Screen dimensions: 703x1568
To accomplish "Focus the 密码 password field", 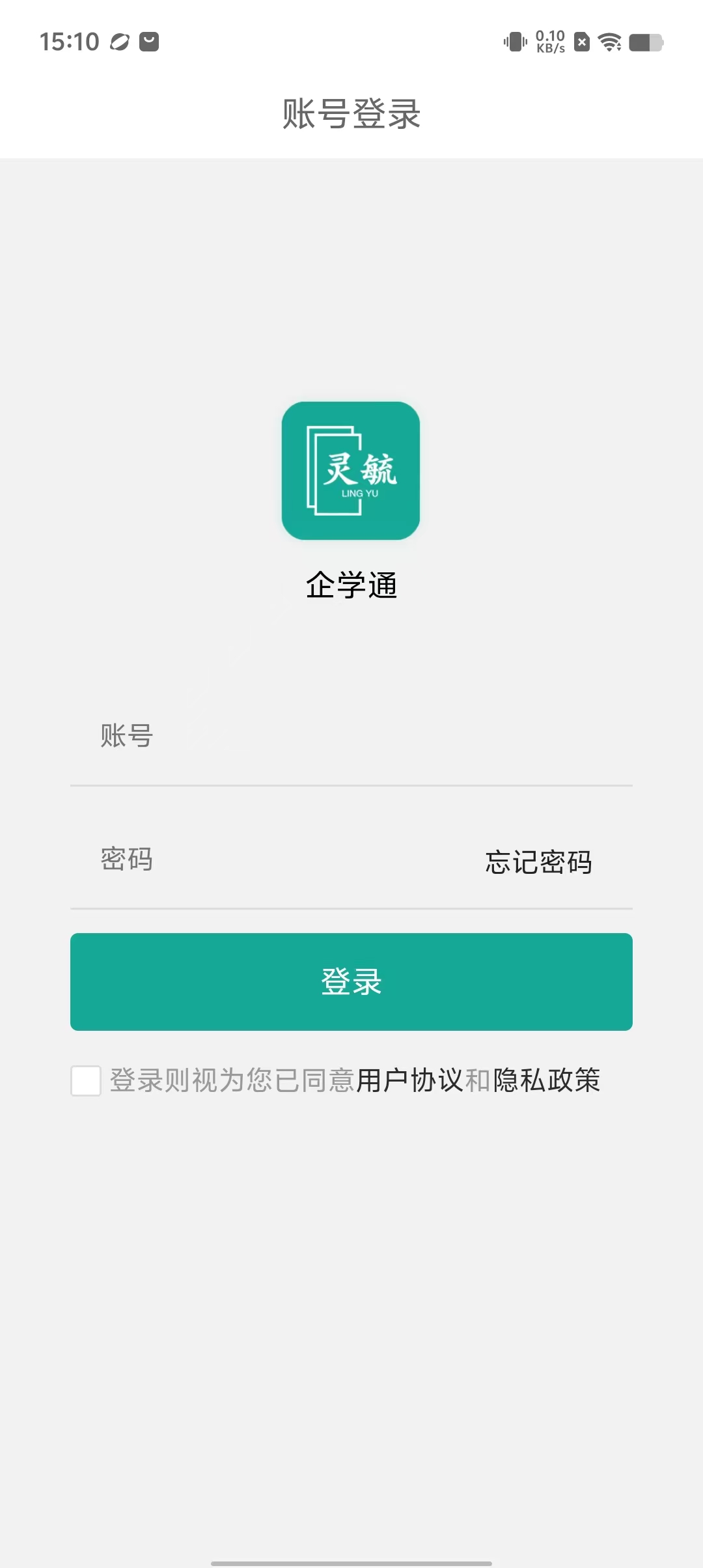I will (x=273, y=860).
